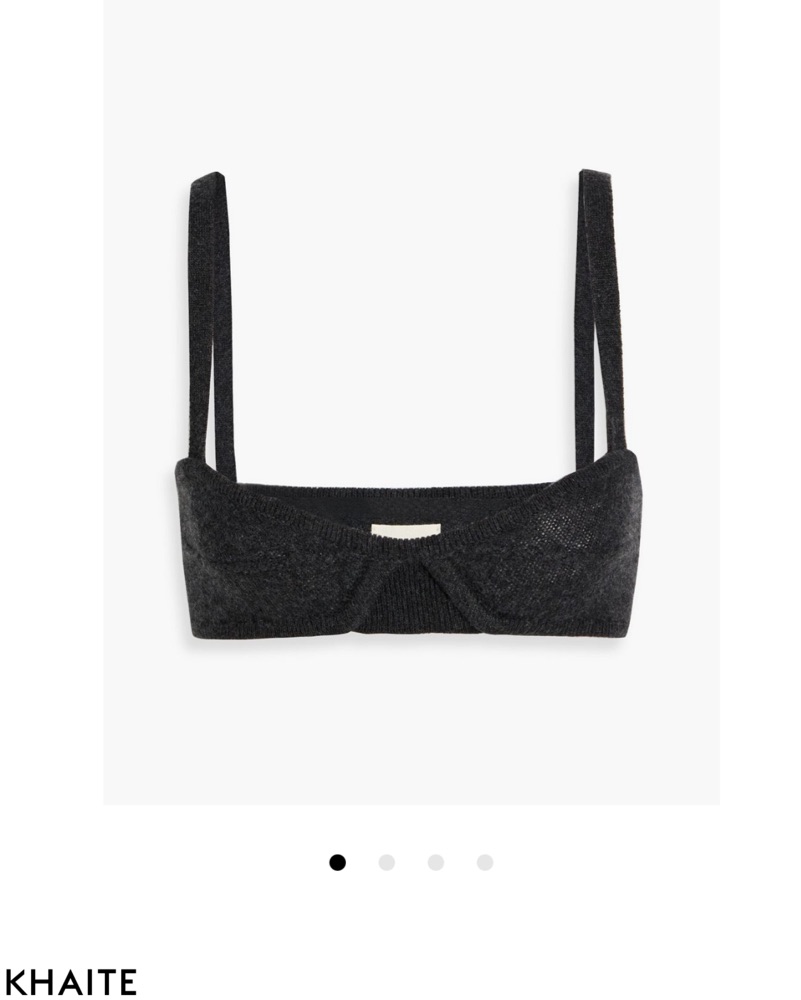The height and width of the screenshot is (1000, 801).
Task: Open the black knit bralette product image
Action: coord(410,420)
